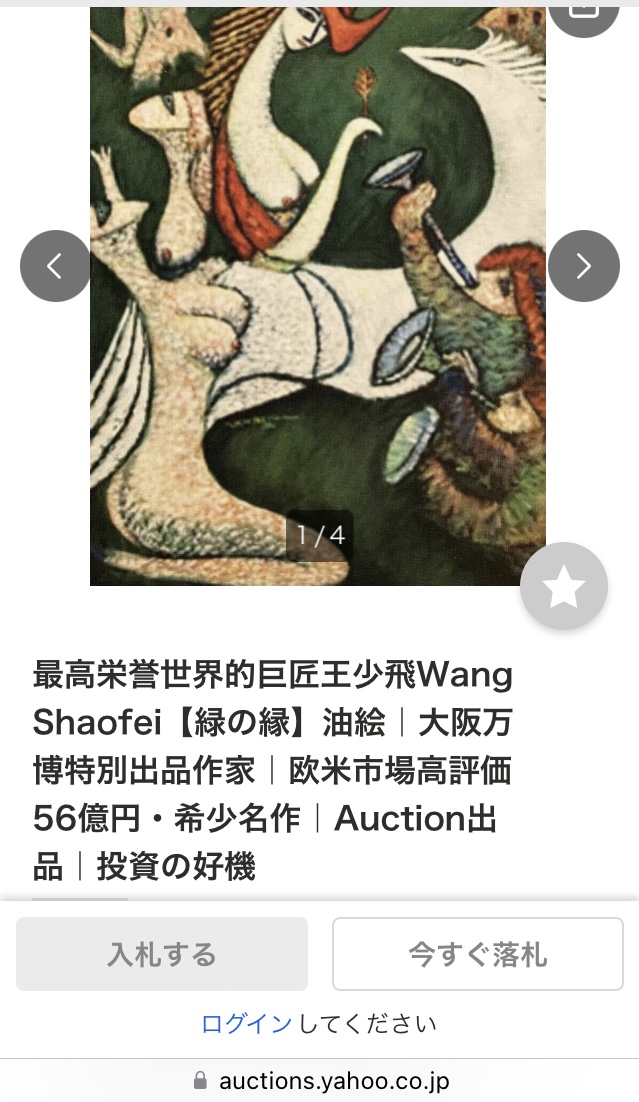
Task: Tap the 入札する bid button
Action: coord(162,954)
